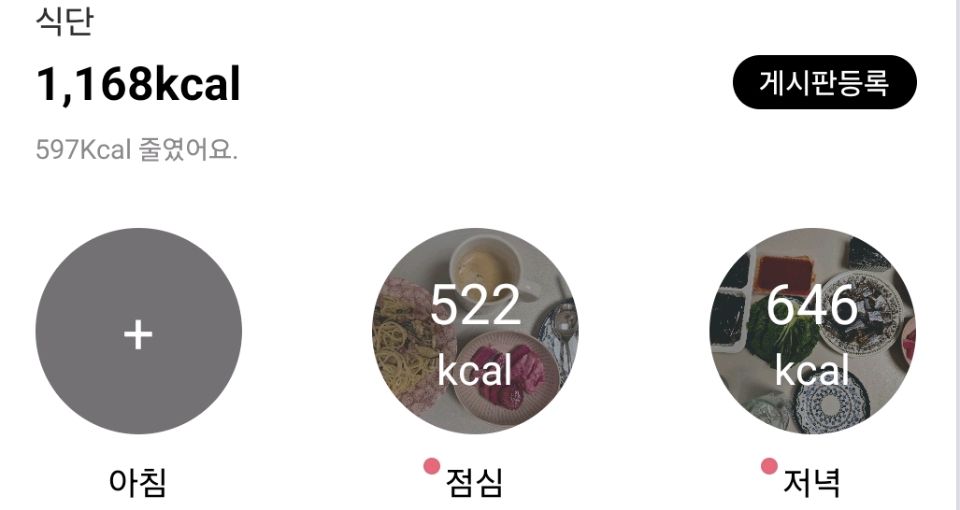The height and width of the screenshot is (510, 960).
Task: Open the 522 kcal lunch photo
Action: (475, 332)
